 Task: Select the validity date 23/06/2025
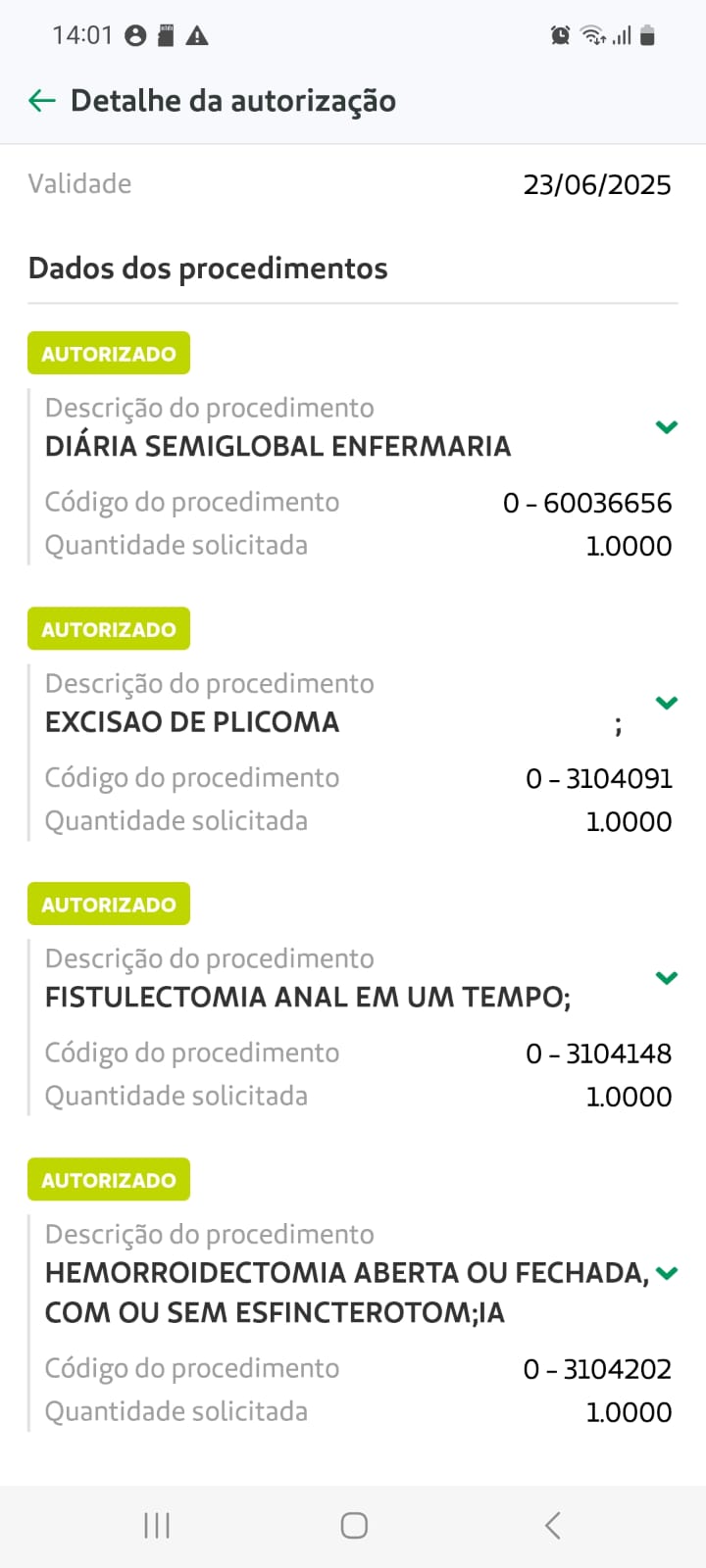coord(597,184)
